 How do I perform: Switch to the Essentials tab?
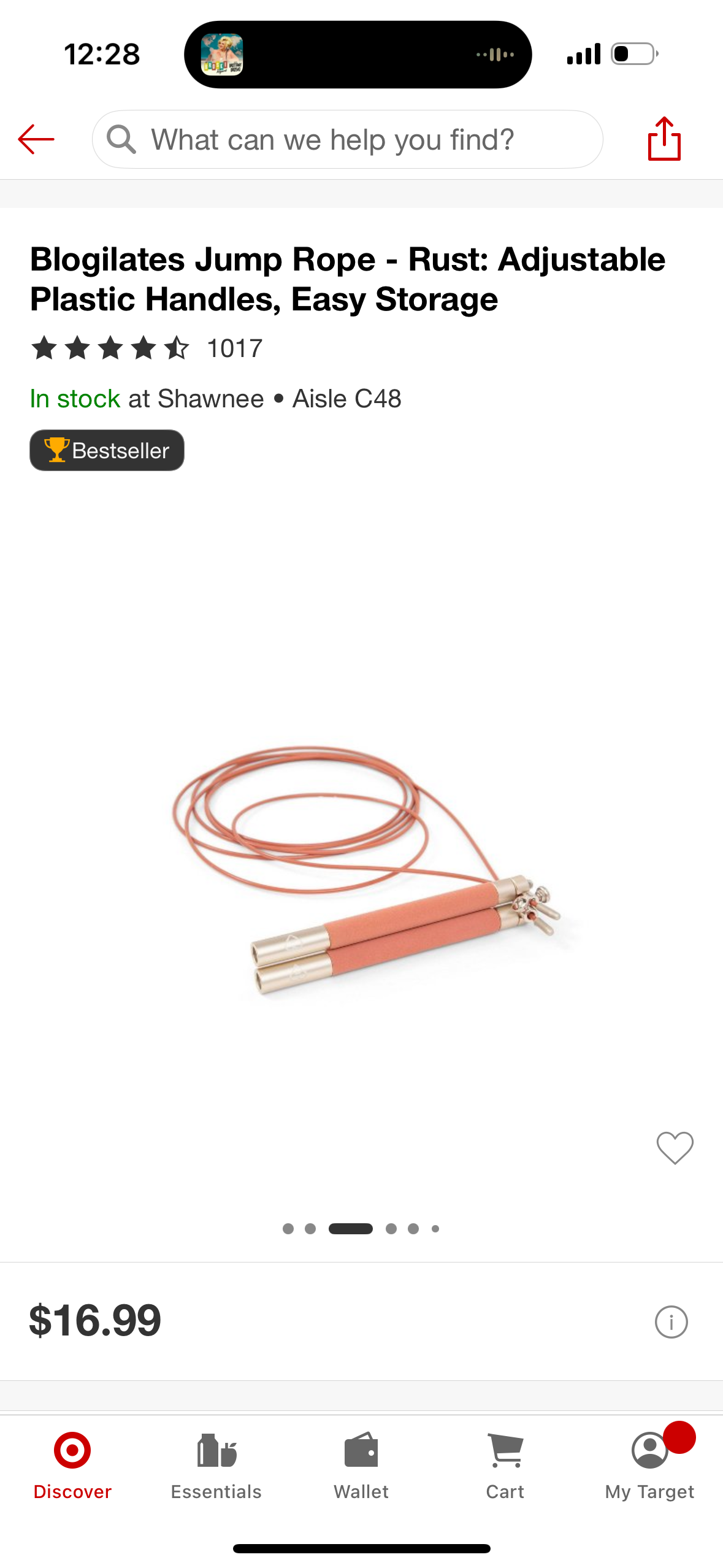(216, 1465)
